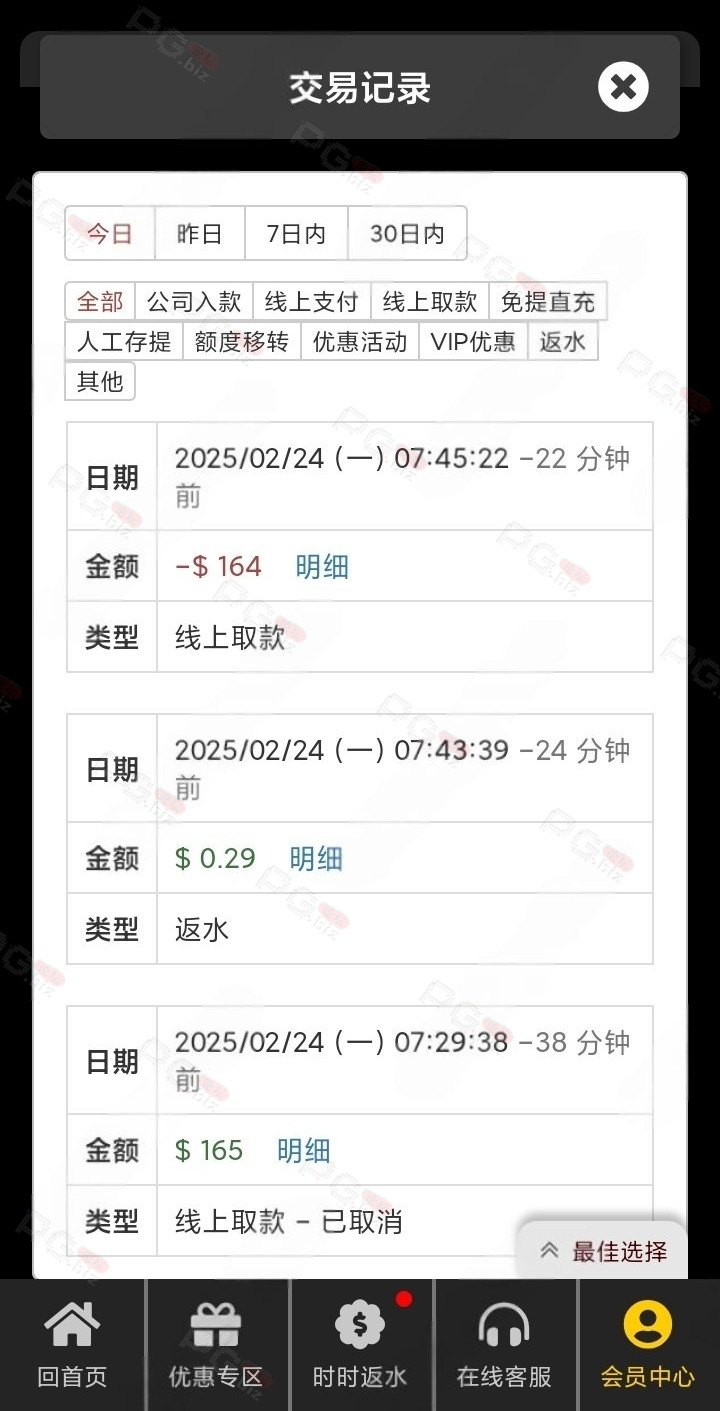Image resolution: width=720 pixels, height=1411 pixels.
Task: Show 返水 filter records
Action: 563,341
